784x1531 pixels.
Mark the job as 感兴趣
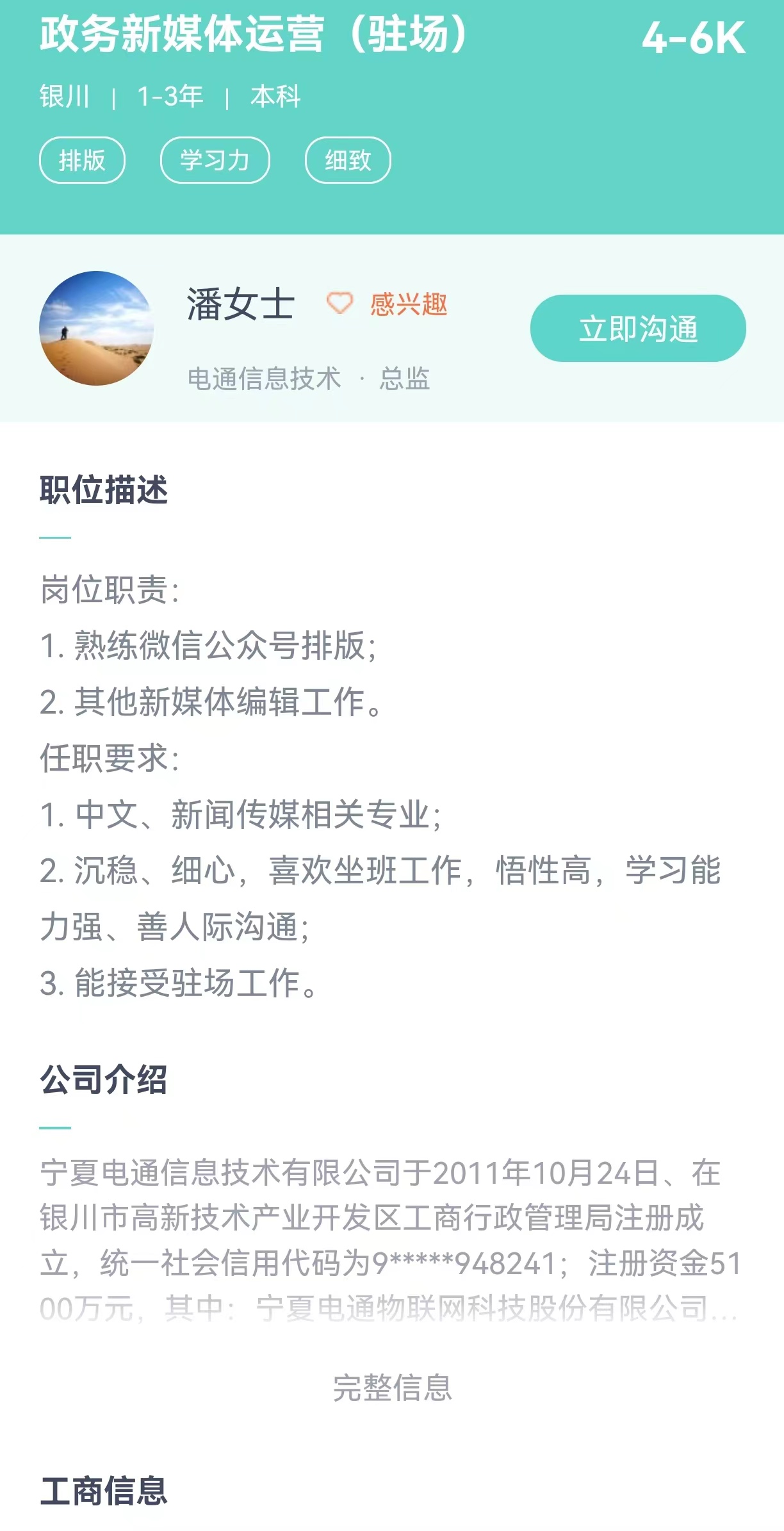coord(387,304)
